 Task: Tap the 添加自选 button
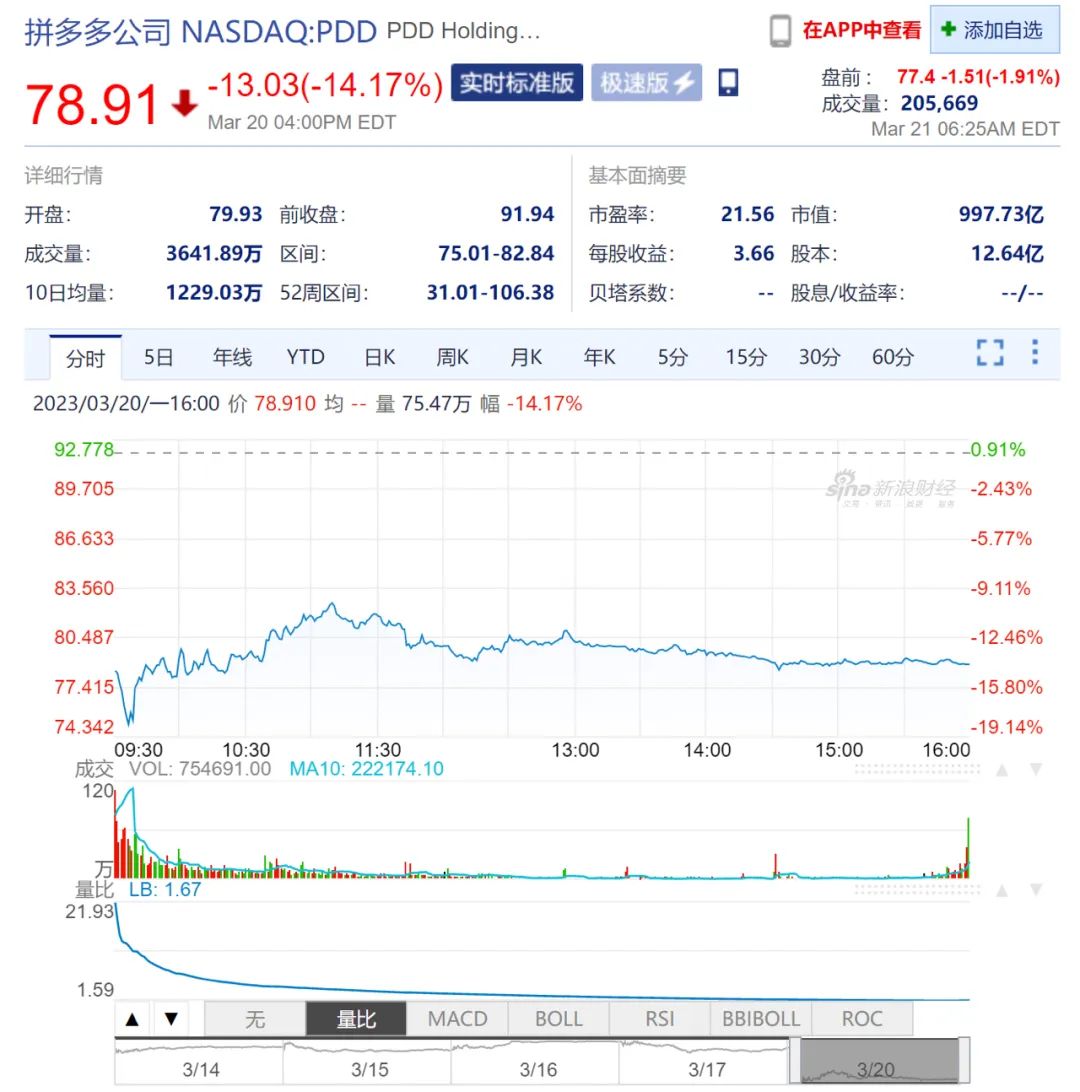click(994, 30)
